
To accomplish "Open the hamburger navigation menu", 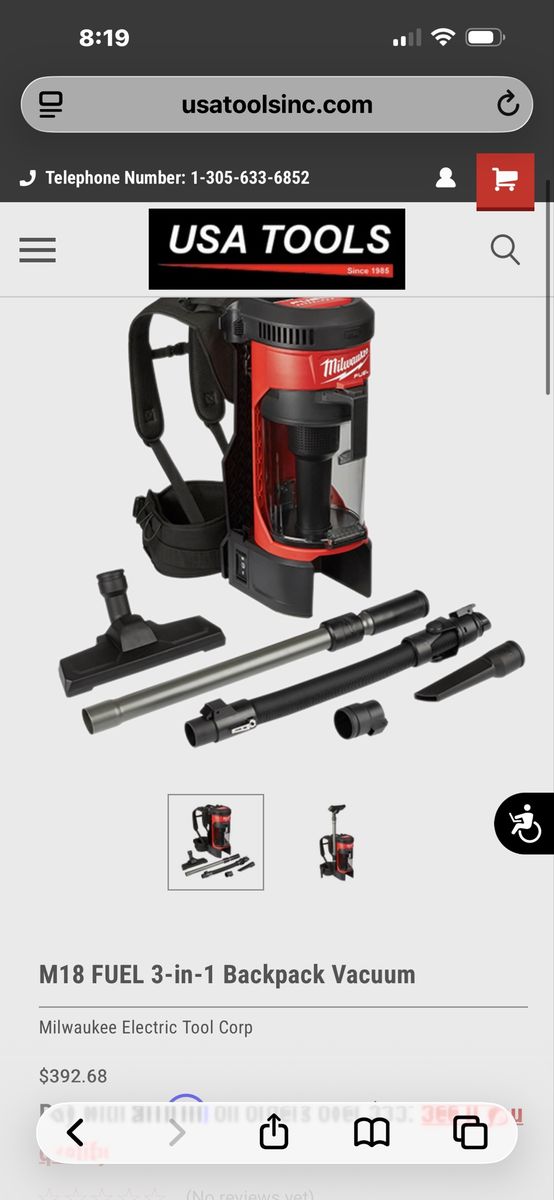I will tap(37, 249).
